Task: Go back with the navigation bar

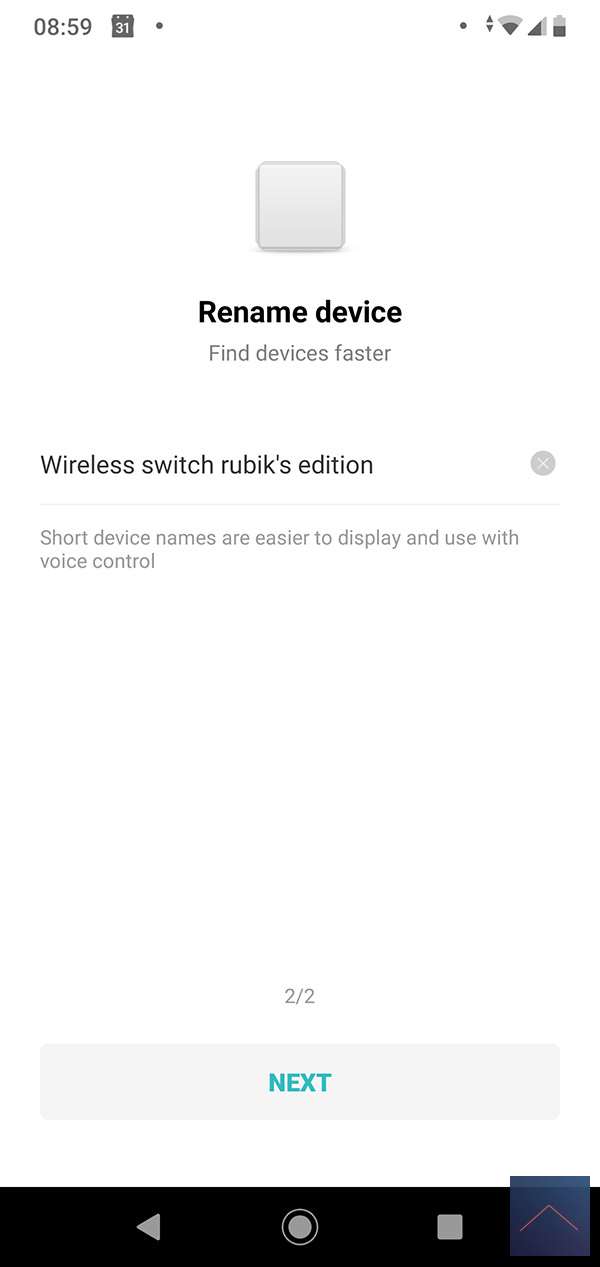Action: [x=149, y=1226]
